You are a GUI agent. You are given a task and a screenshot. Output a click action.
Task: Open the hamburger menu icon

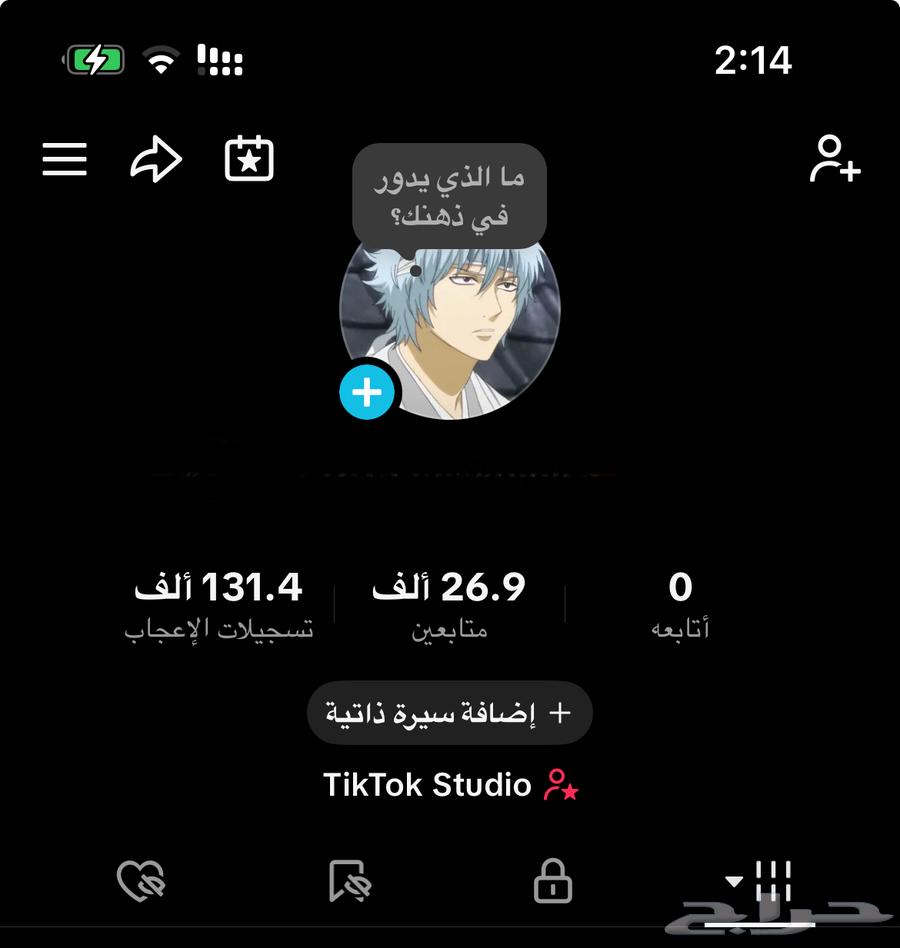(64, 159)
